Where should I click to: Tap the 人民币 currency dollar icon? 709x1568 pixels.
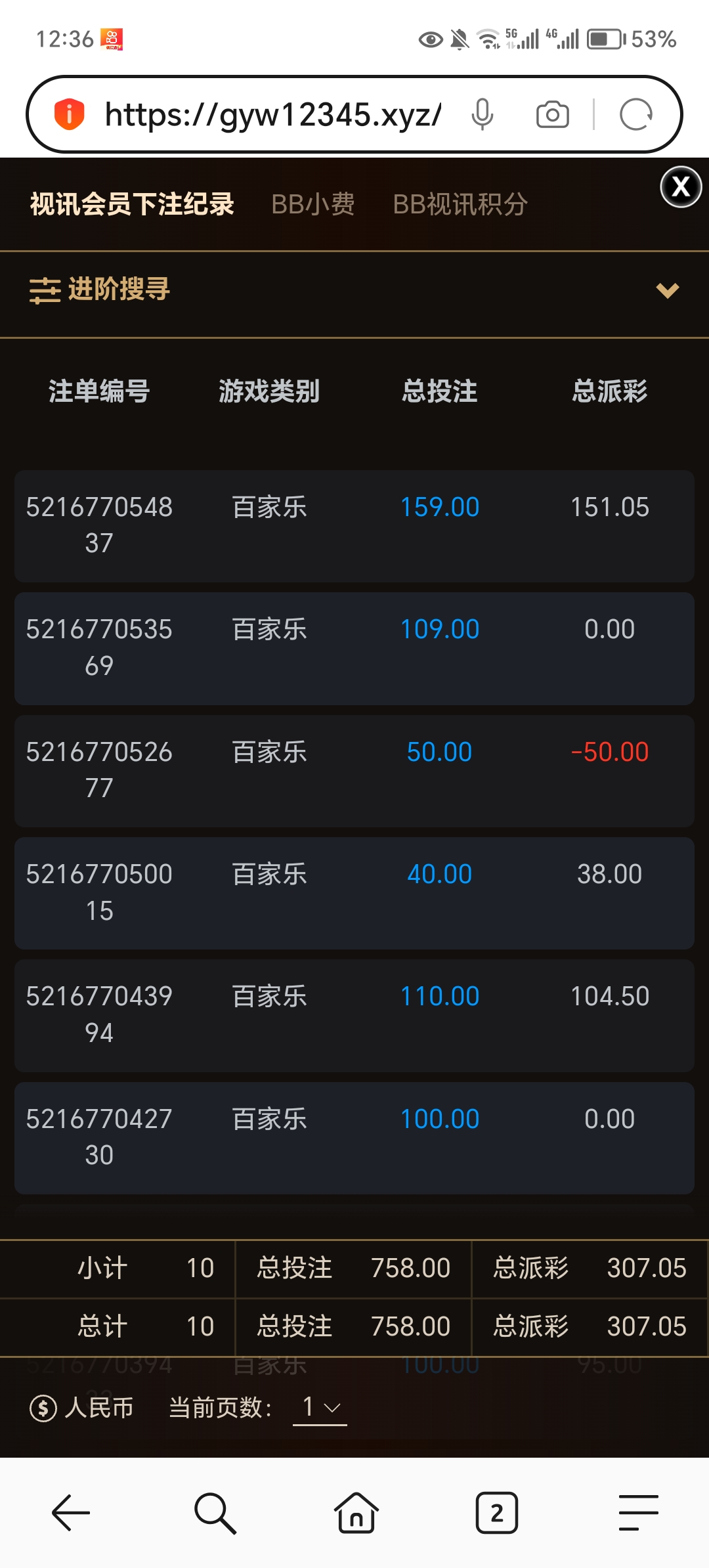tap(42, 1406)
